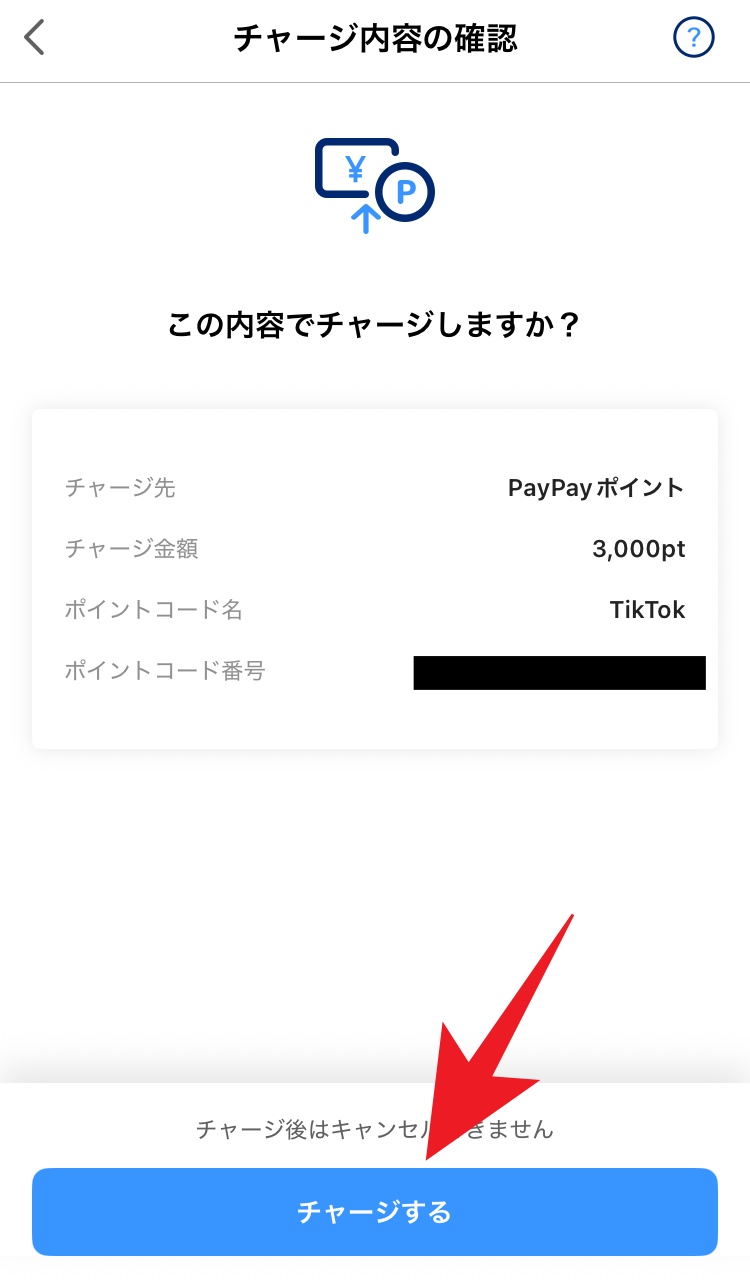
Task: Click この内容でチャージしますか？ confirmation question
Action: (x=374, y=325)
